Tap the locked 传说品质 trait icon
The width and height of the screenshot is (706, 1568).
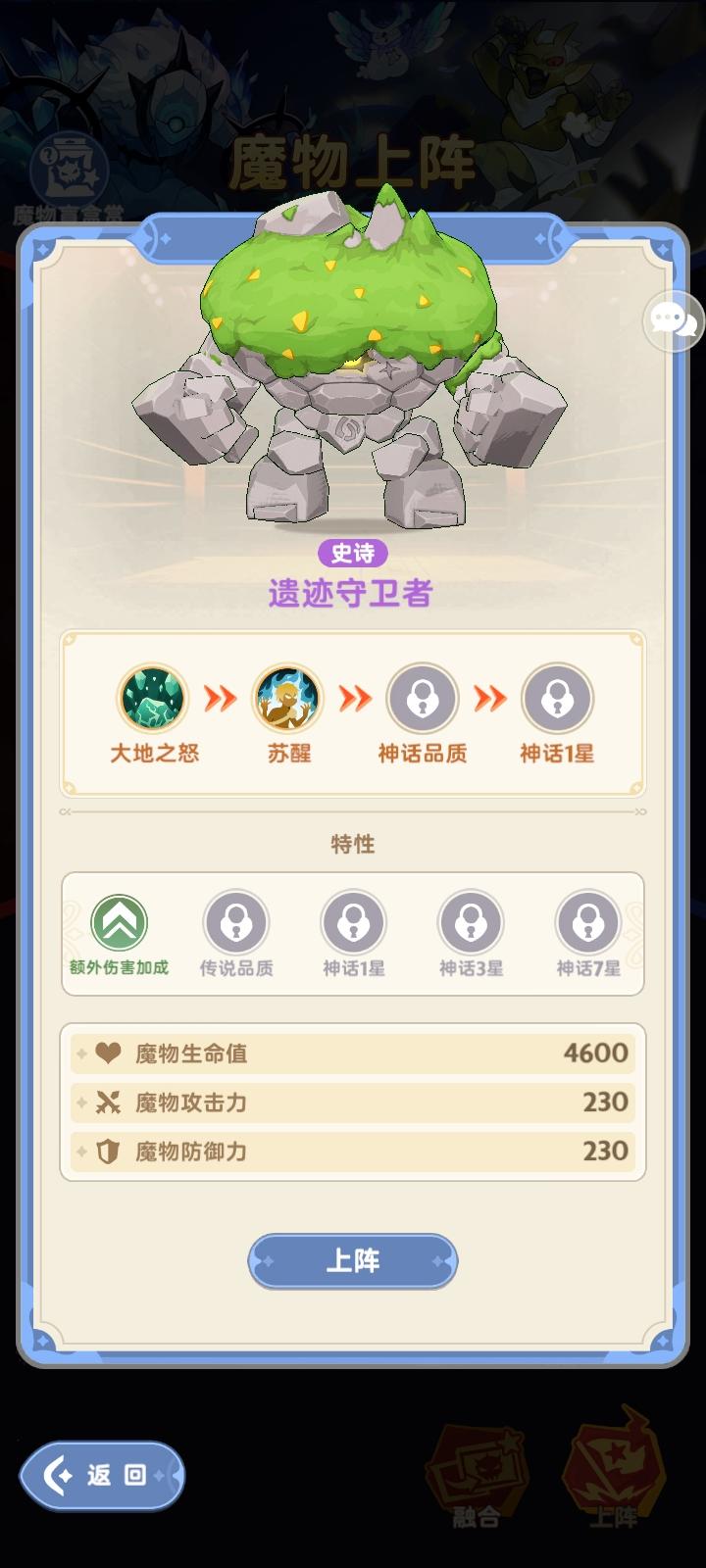pyautogui.click(x=234, y=921)
